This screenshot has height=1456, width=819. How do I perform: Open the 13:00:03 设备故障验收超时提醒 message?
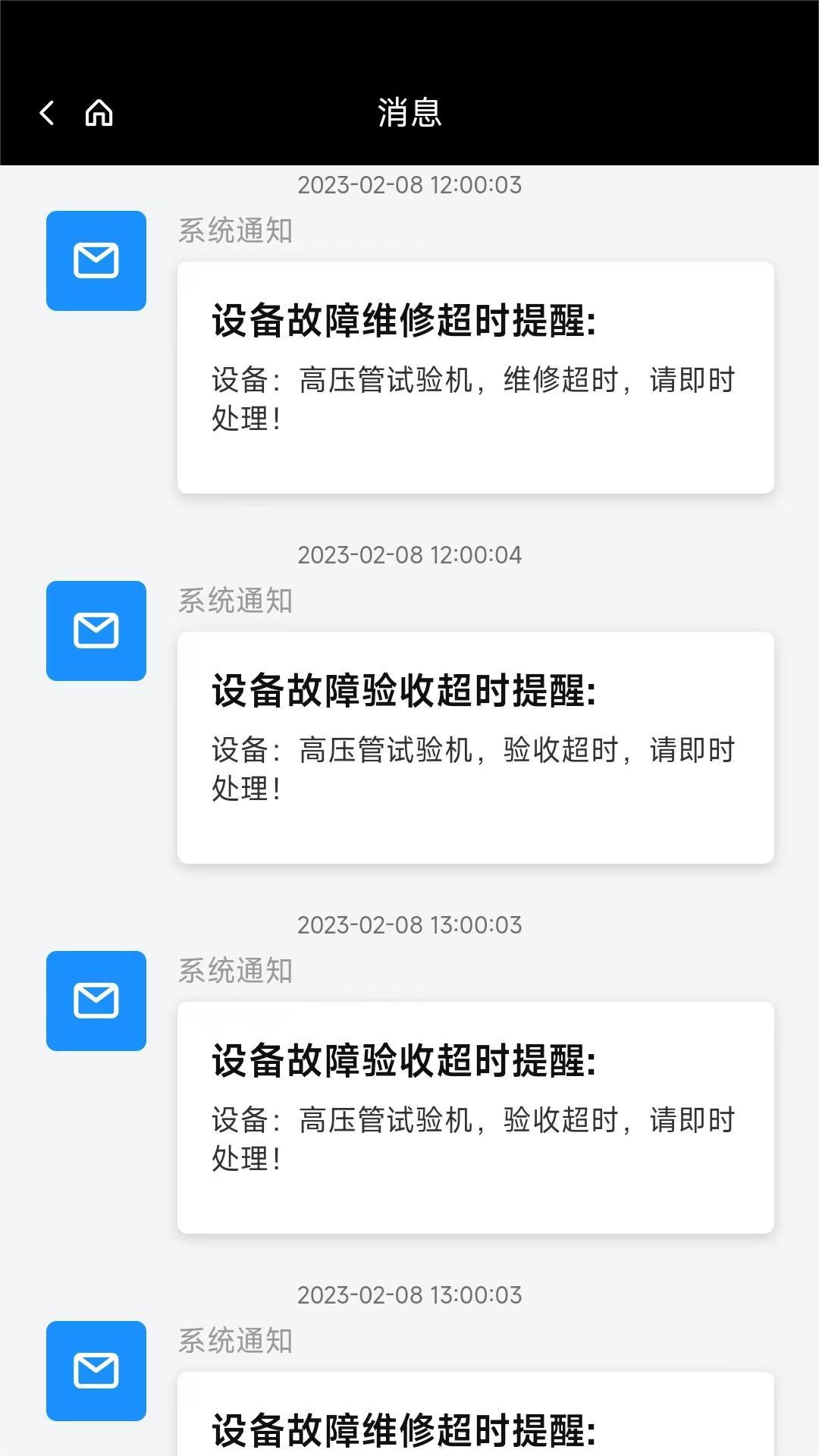(x=475, y=1117)
